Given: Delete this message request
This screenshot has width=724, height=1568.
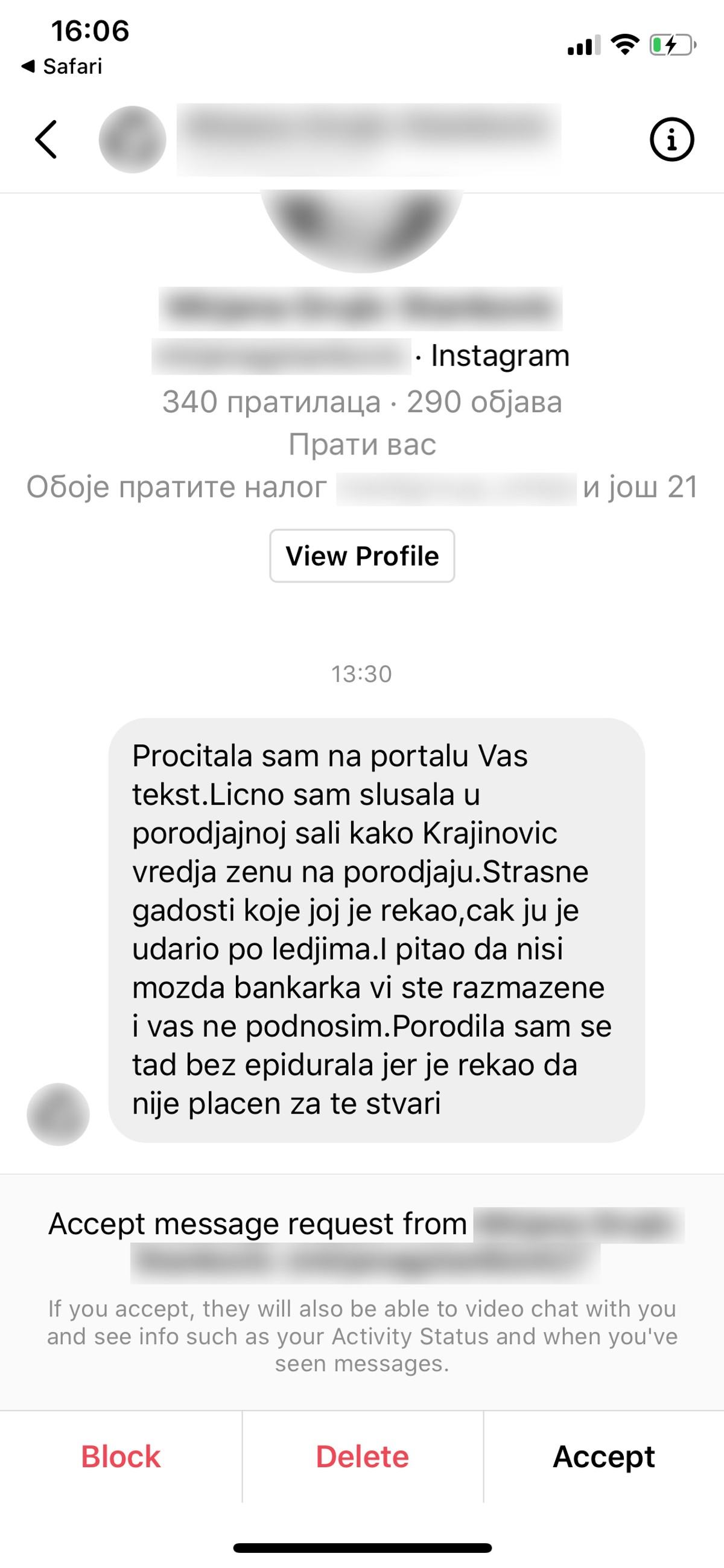Looking at the screenshot, I should (x=362, y=1456).
